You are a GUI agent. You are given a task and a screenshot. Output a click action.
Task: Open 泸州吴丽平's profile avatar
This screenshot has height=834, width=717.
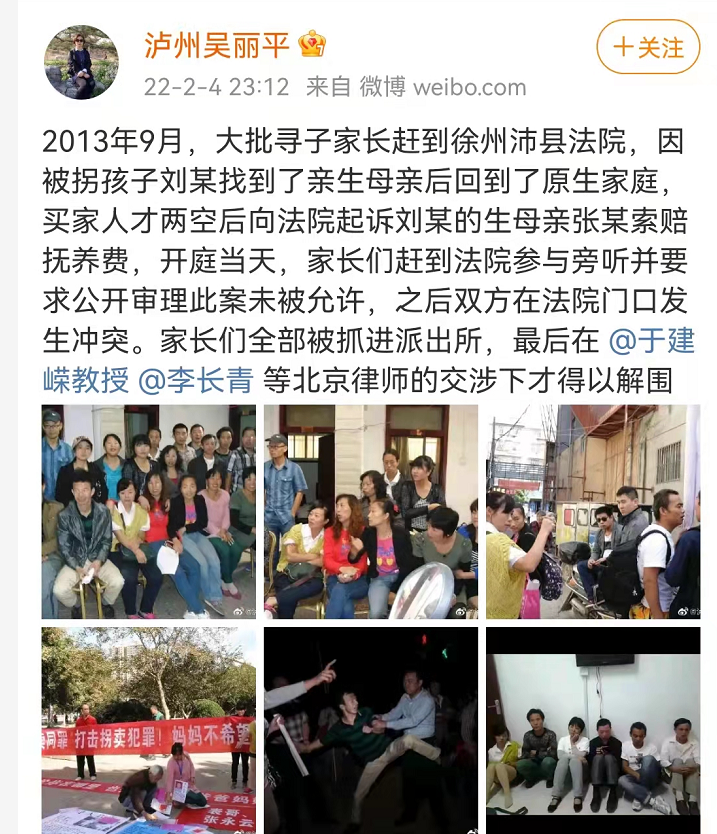pyautogui.click(x=81, y=62)
